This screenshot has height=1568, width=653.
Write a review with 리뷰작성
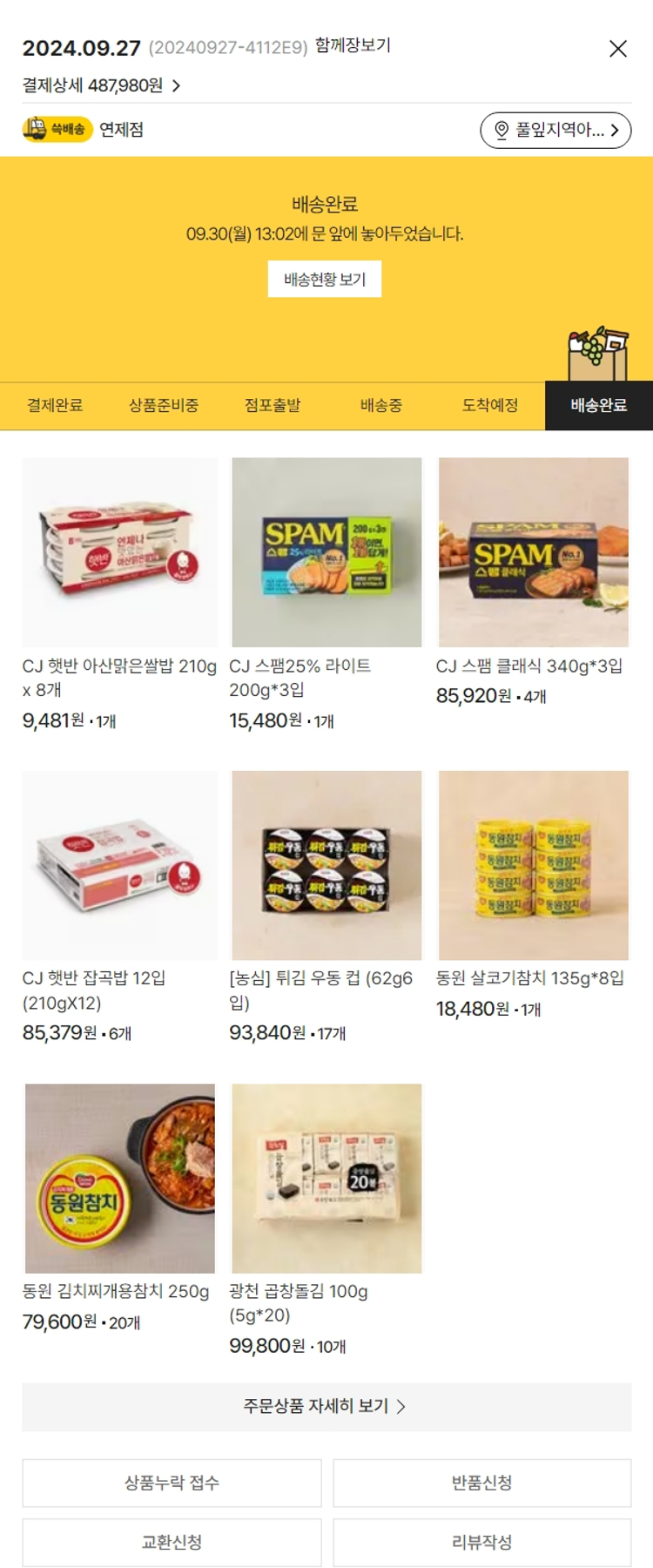pyautogui.click(x=481, y=1543)
